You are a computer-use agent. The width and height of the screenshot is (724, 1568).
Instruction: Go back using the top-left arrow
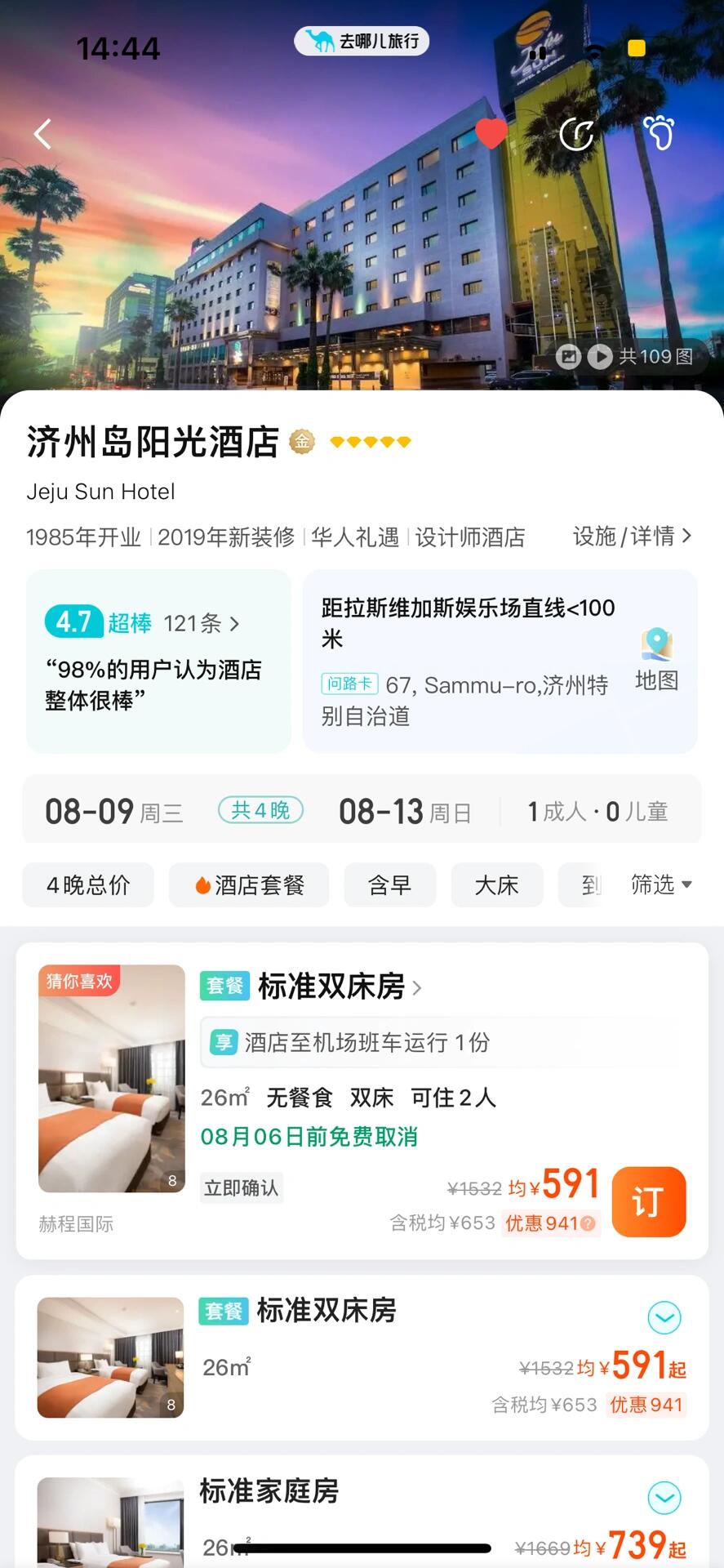click(x=43, y=134)
